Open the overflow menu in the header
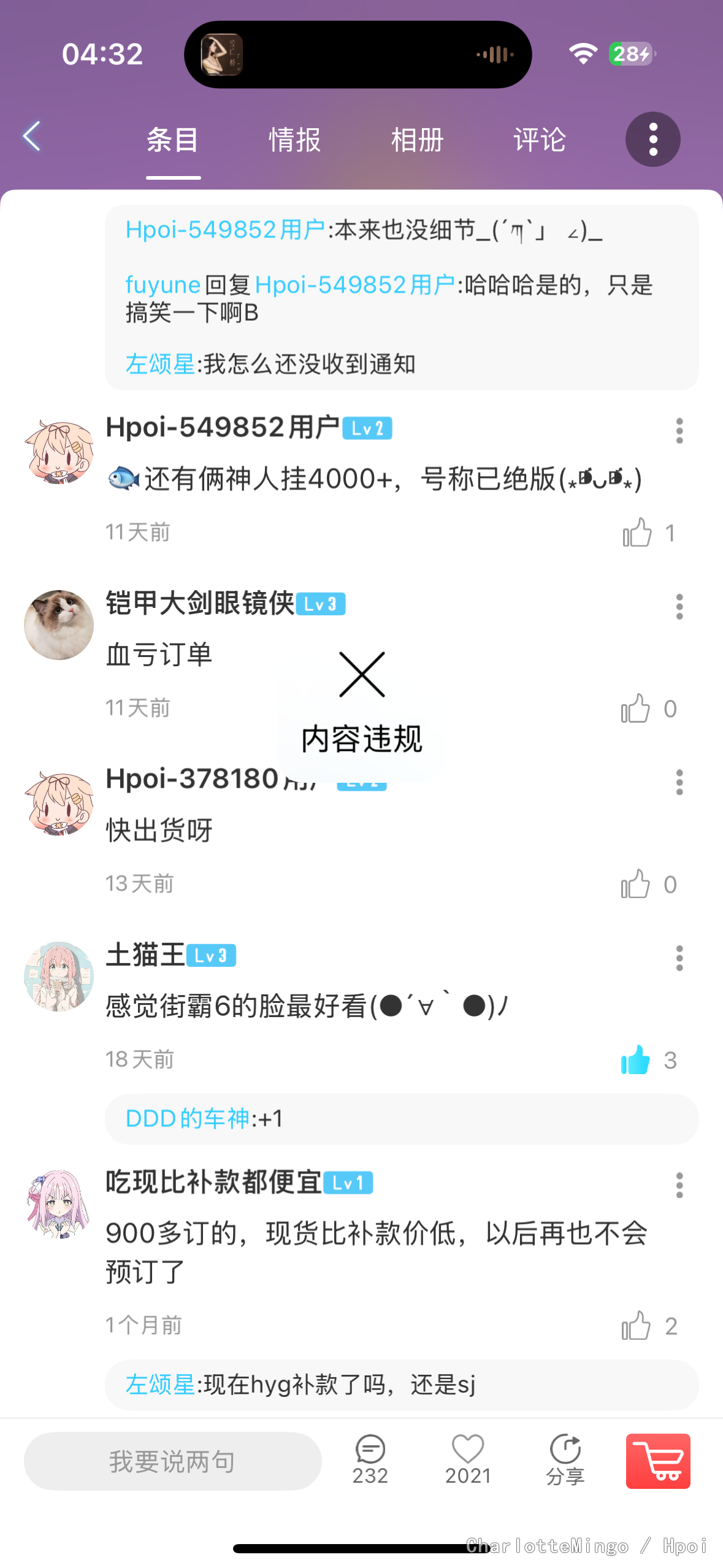Viewport: 723px width, 1568px height. [x=652, y=139]
